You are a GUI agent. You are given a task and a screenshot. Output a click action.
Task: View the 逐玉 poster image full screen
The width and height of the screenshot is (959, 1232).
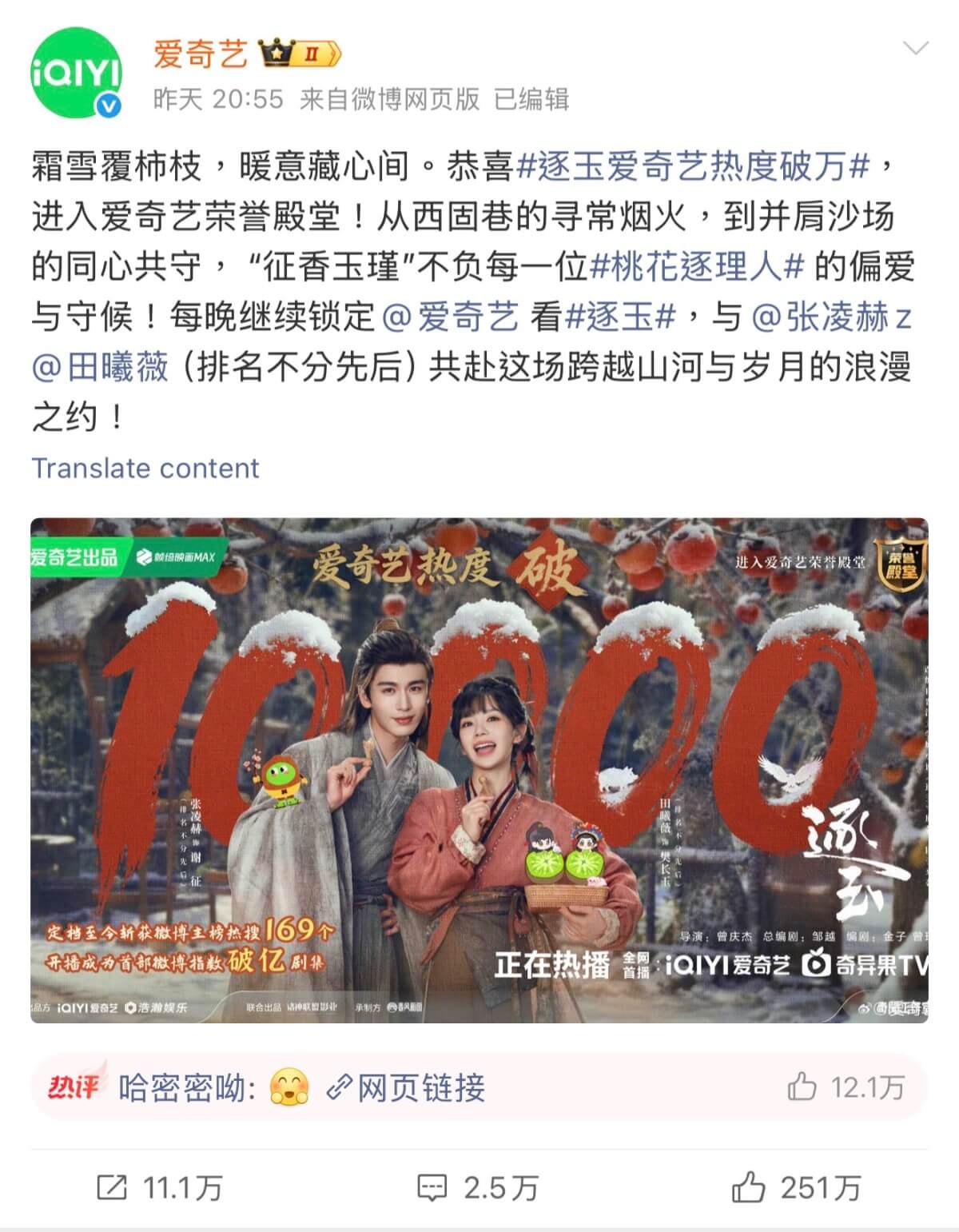pos(479,770)
